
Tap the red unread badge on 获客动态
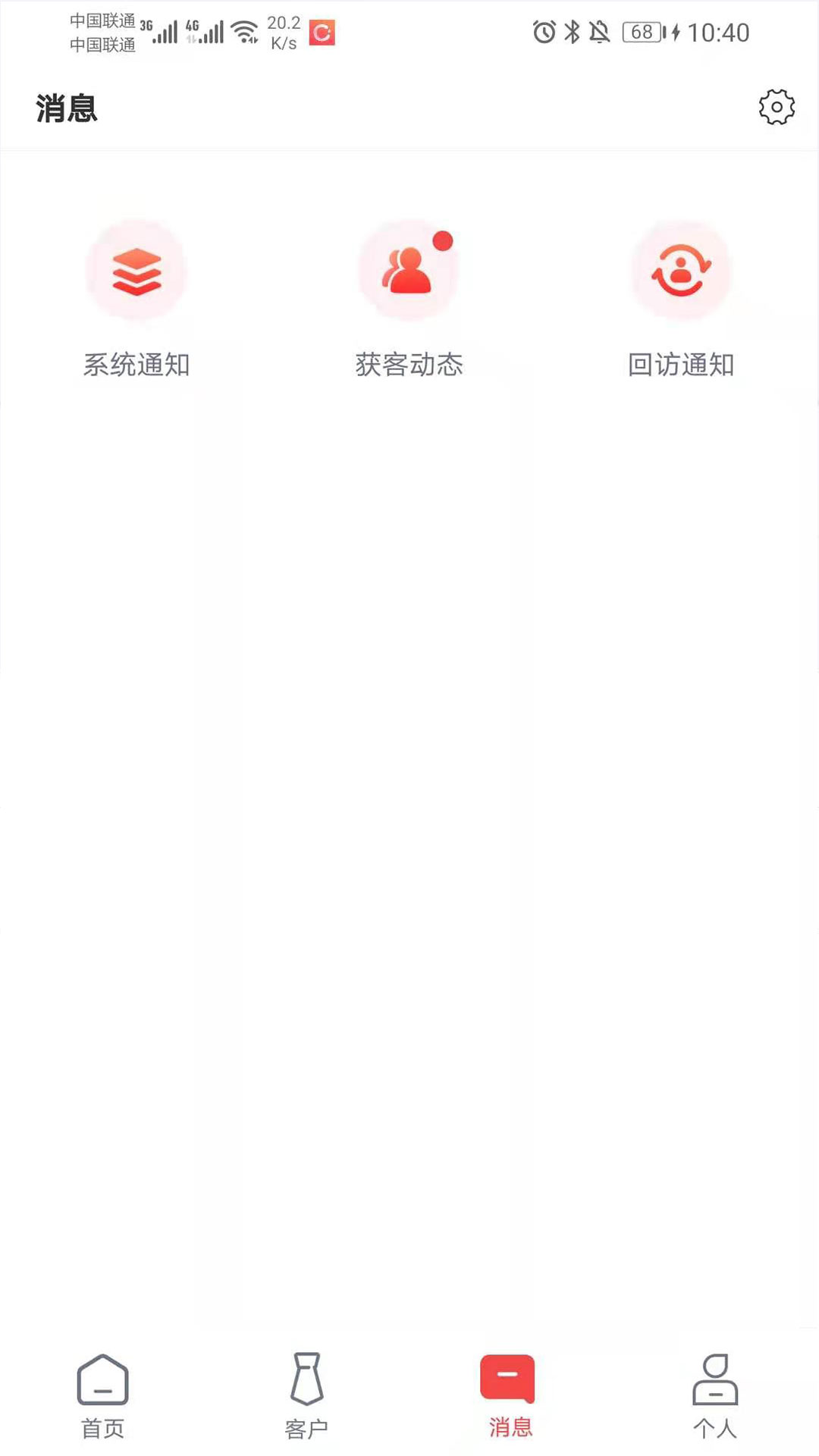(441, 240)
